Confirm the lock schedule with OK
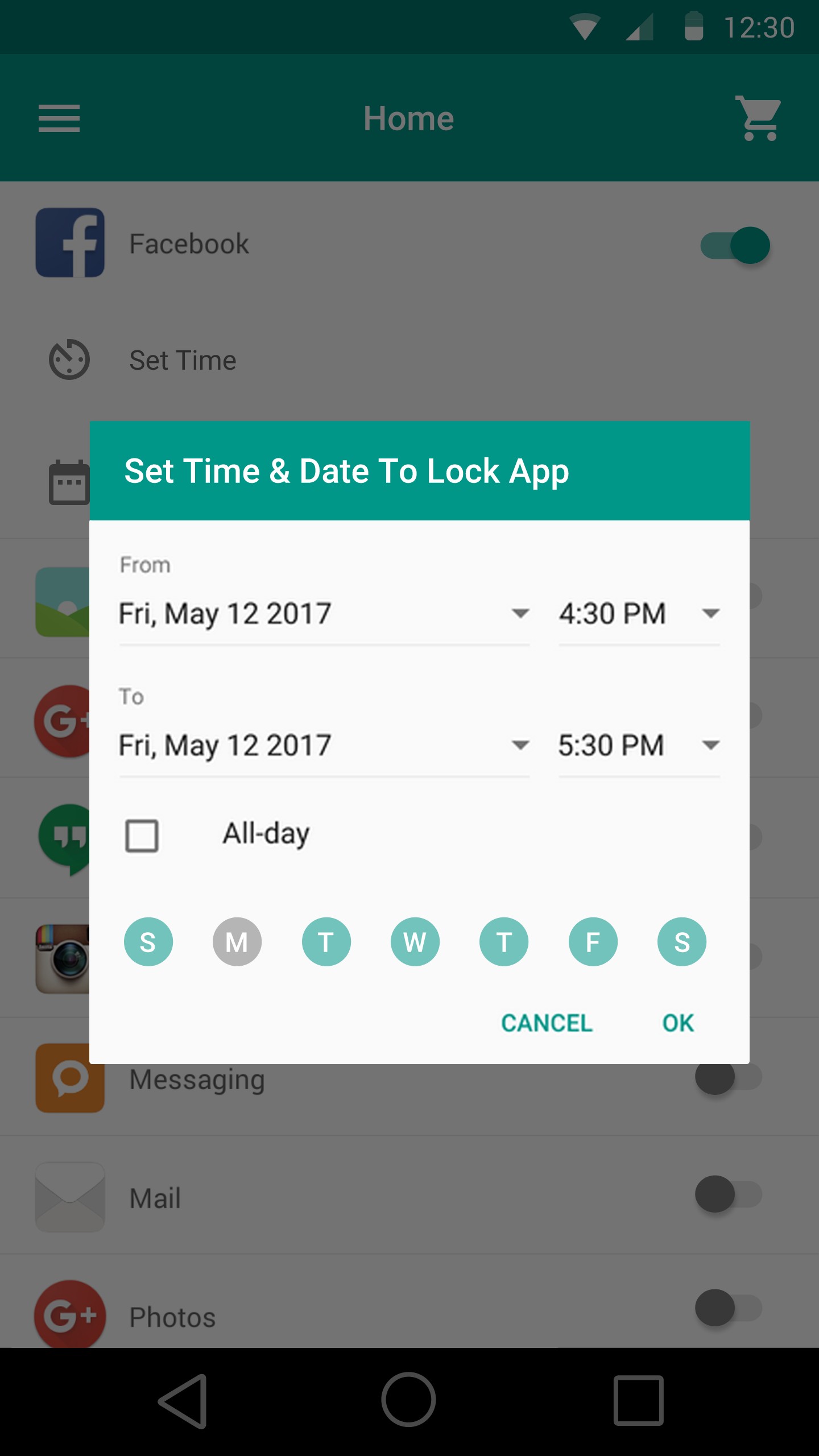819x1456 pixels. tap(678, 1023)
